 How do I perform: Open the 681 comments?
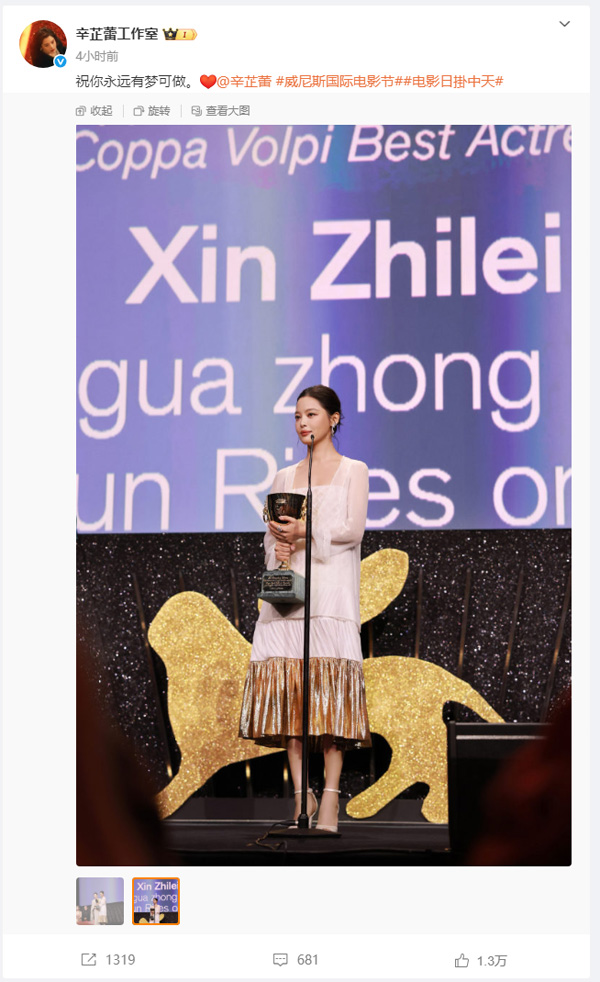point(297,960)
